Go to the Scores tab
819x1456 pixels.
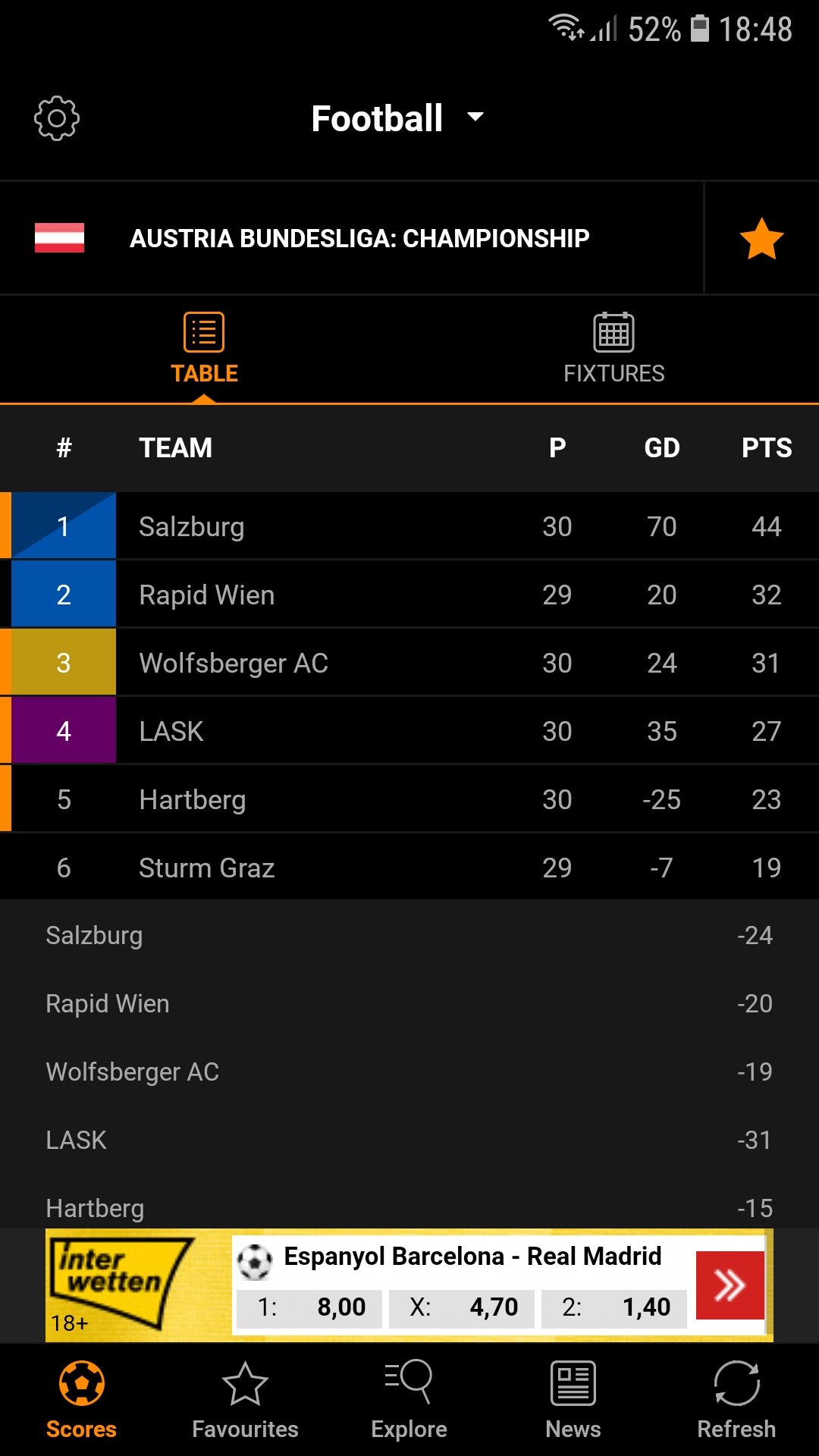pyautogui.click(x=81, y=1400)
